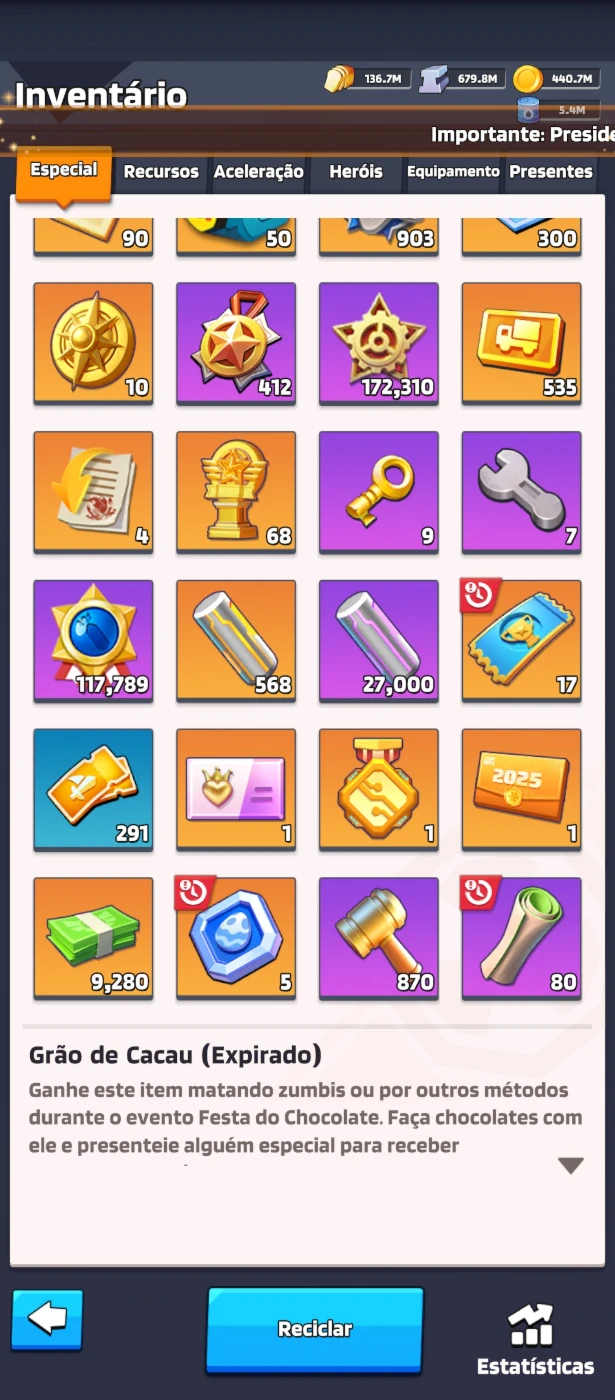Select the compass coin item with 10
Viewport: 615px width, 1400px height.
(x=93, y=343)
